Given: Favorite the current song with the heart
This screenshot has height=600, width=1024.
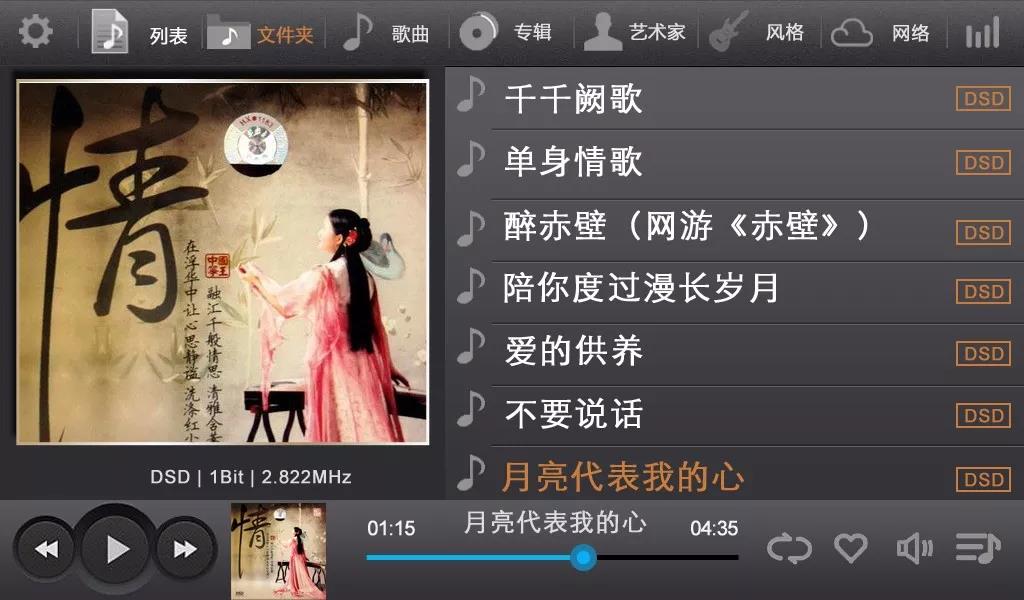Looking at the screenshot, I should click(851, 548).
